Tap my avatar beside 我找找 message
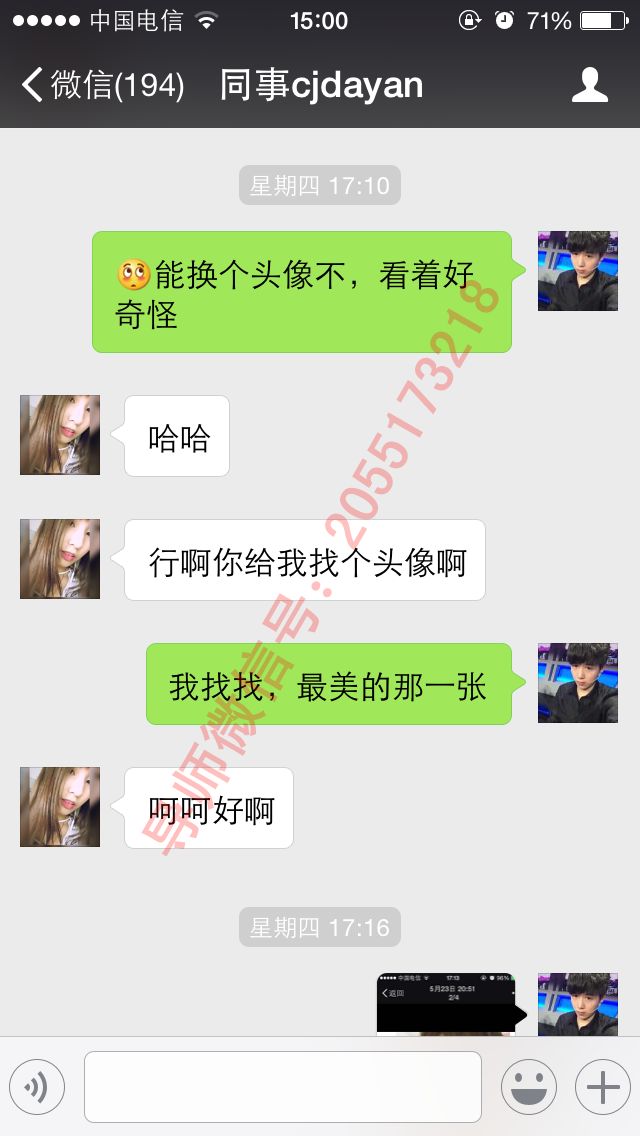The width and height of the screenshot is (640, 1136). 578,683
